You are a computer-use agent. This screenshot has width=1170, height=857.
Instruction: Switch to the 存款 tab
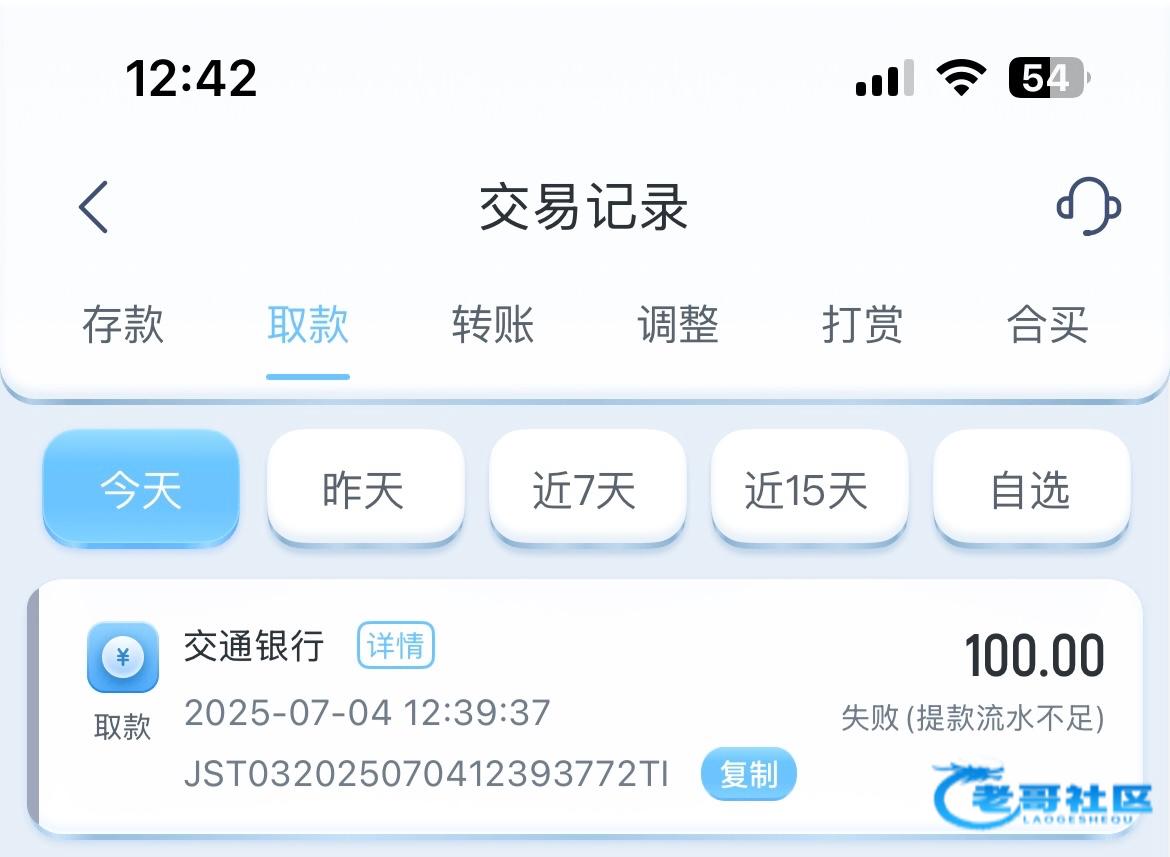click(x=123, y=326)
